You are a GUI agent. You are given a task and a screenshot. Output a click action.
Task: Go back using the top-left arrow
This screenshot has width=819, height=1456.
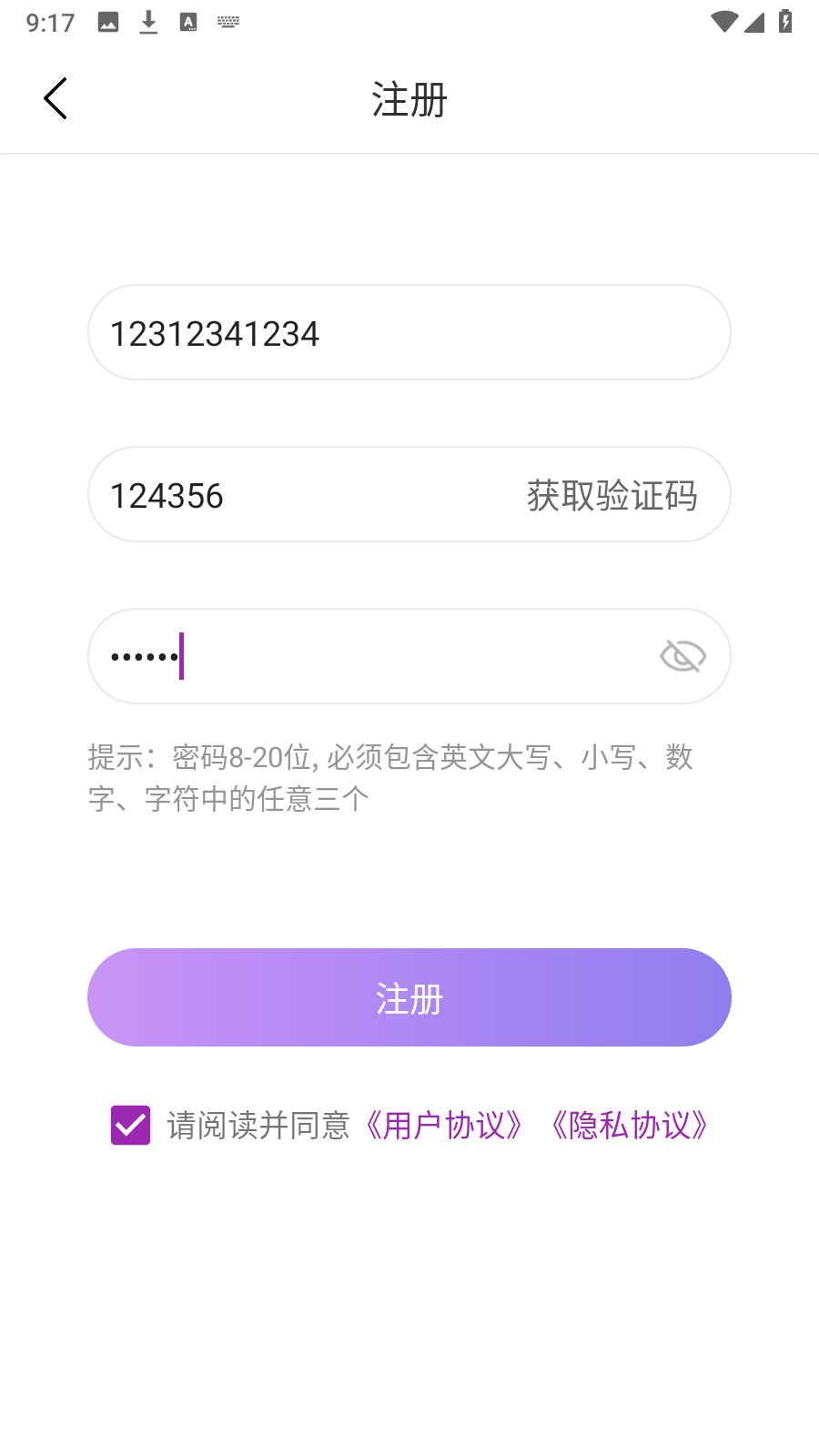56,98
